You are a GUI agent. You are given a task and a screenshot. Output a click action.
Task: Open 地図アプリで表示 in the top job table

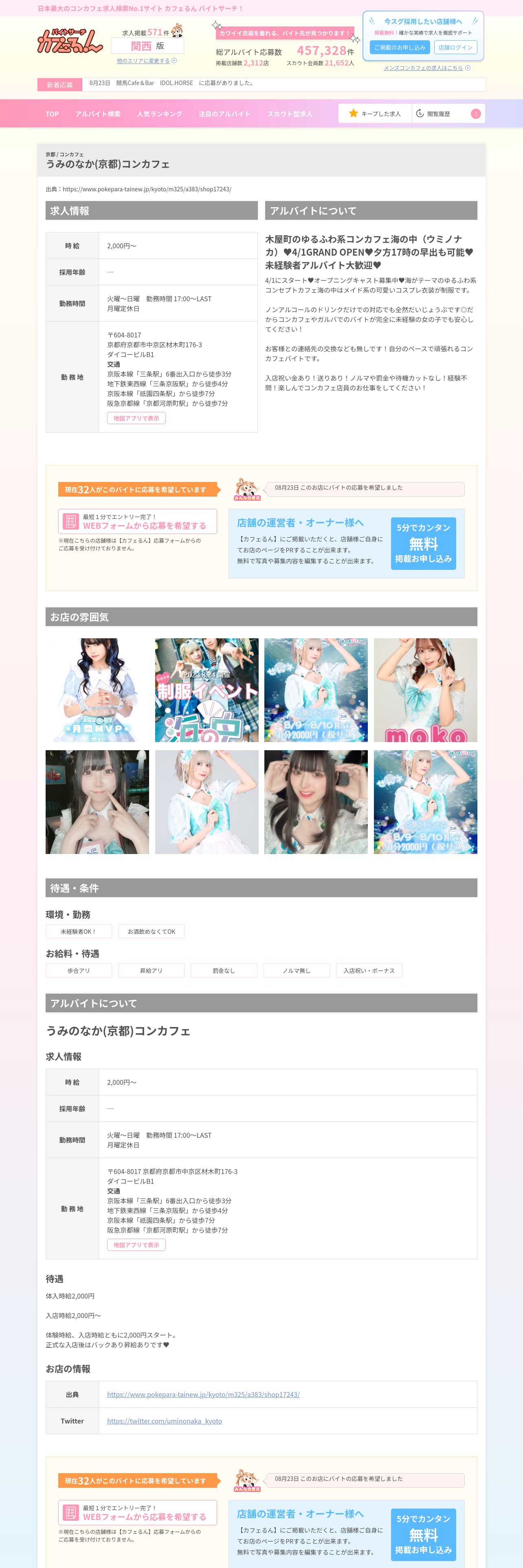(x=136, y=418)
